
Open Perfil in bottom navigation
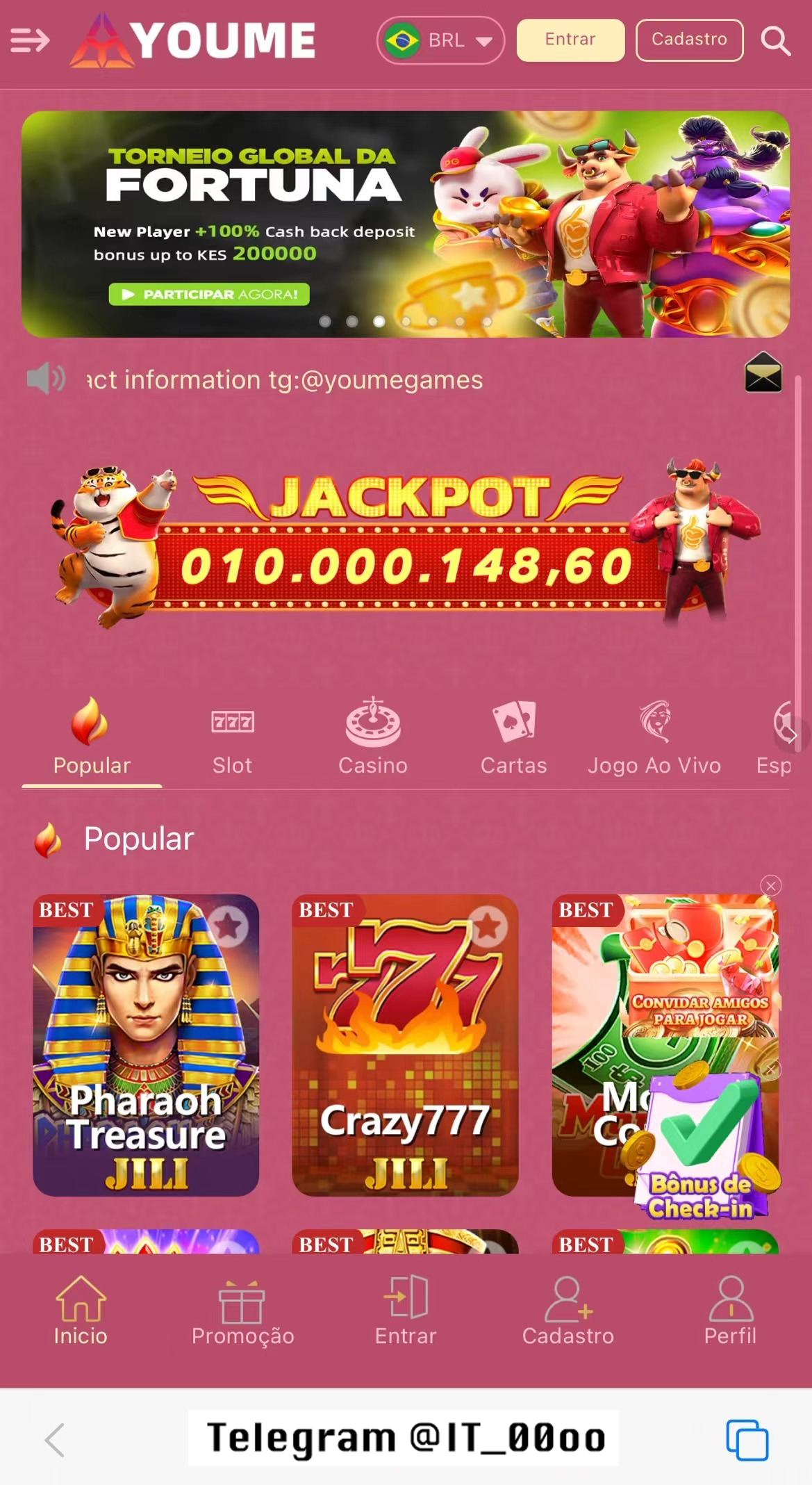pos(729,1310)
